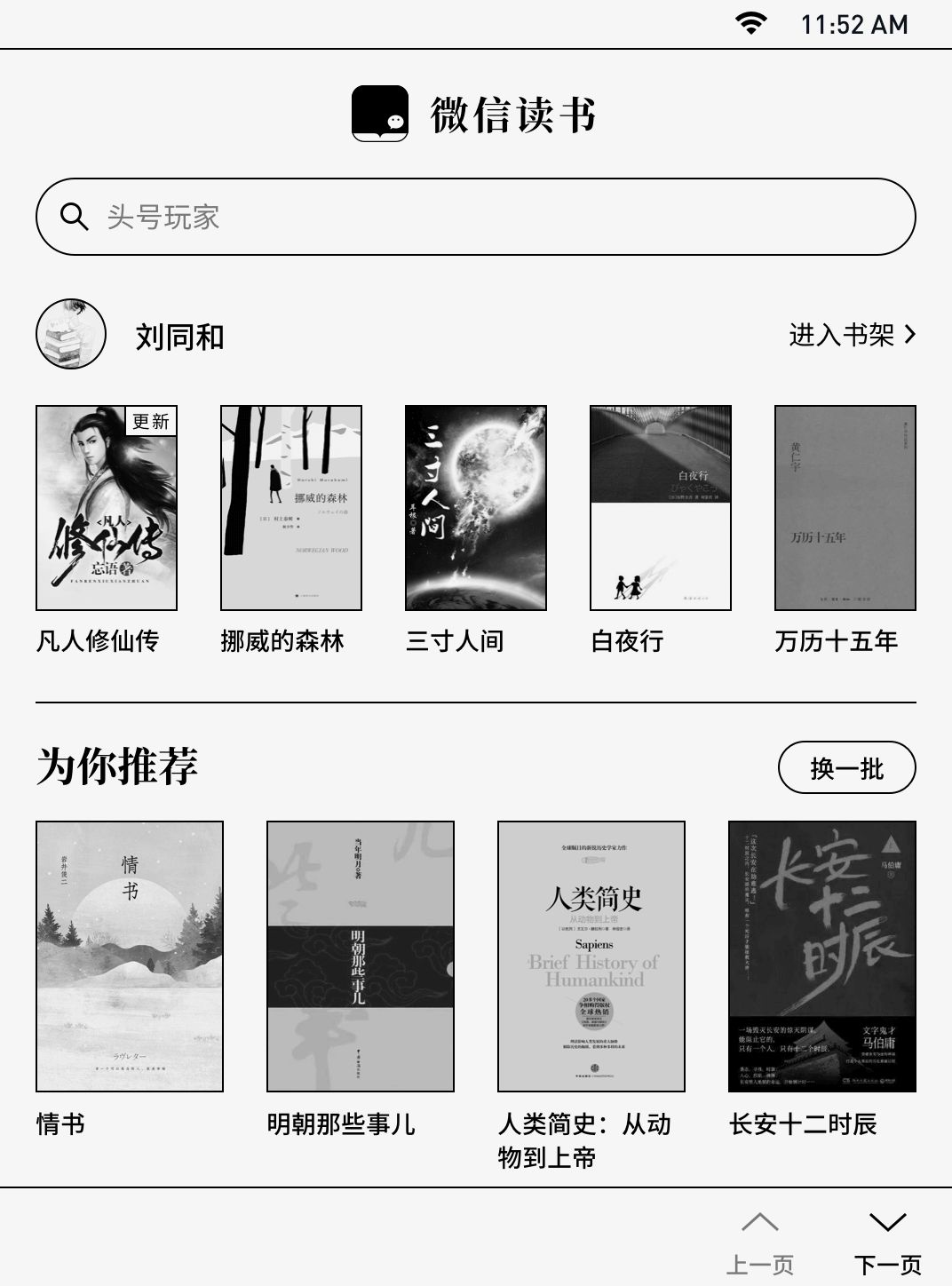Open recommended book 人类简史
This screenshot has height=1286, width=952.
(591, 956)
